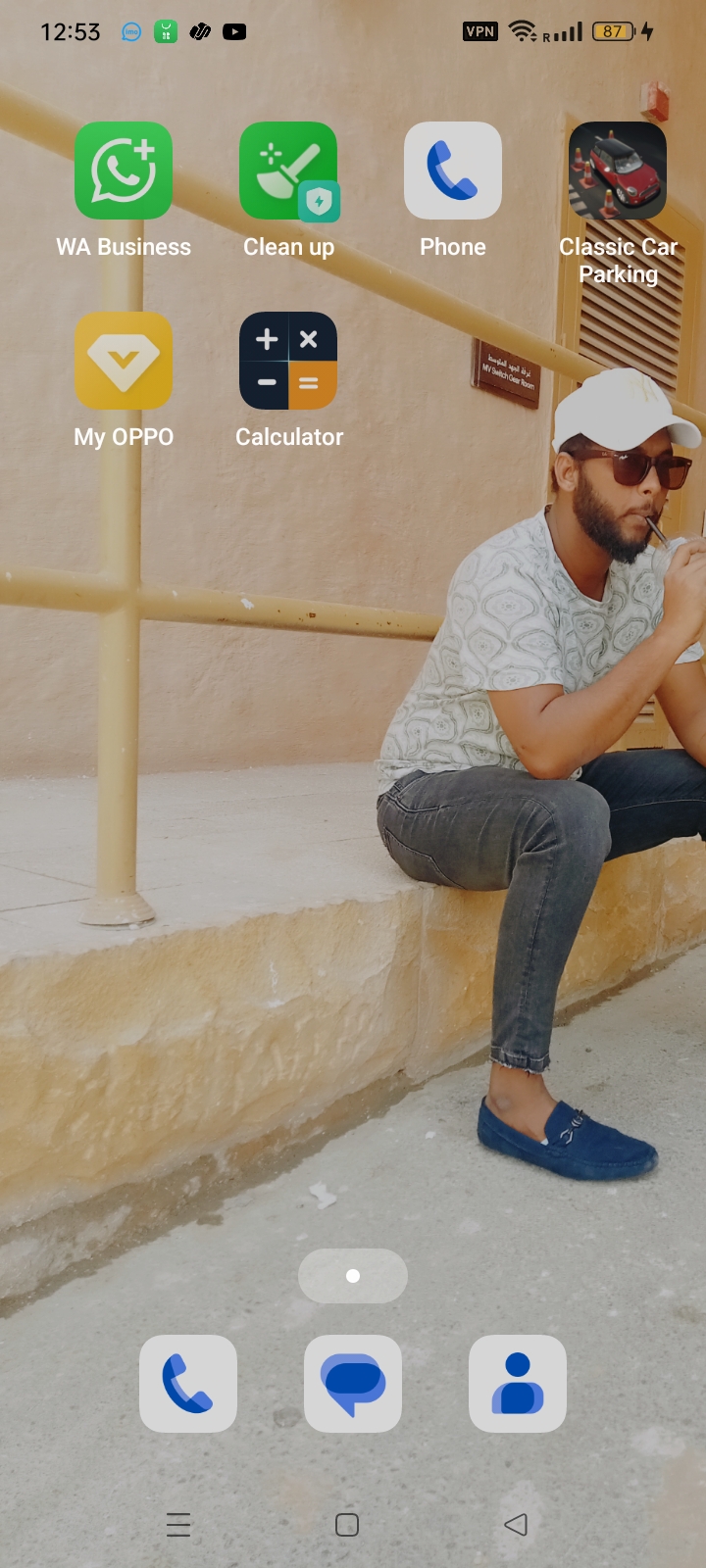Viewport: 706px width, 1568px height.
Task: Open Contacts from the dock
Action: tap(518, 1383)
